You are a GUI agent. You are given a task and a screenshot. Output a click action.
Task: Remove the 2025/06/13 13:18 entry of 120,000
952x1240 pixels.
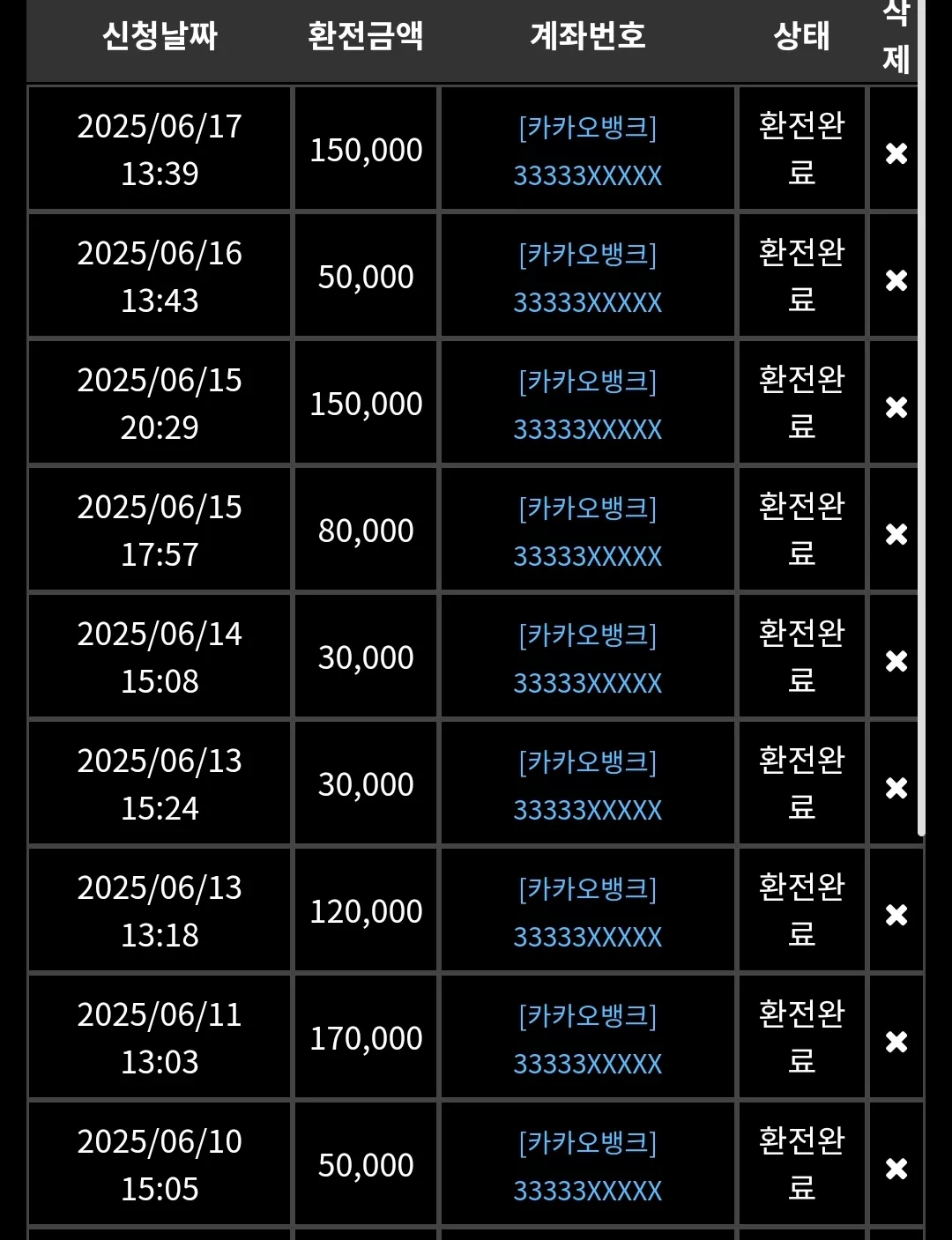click(x=896, y=915)
